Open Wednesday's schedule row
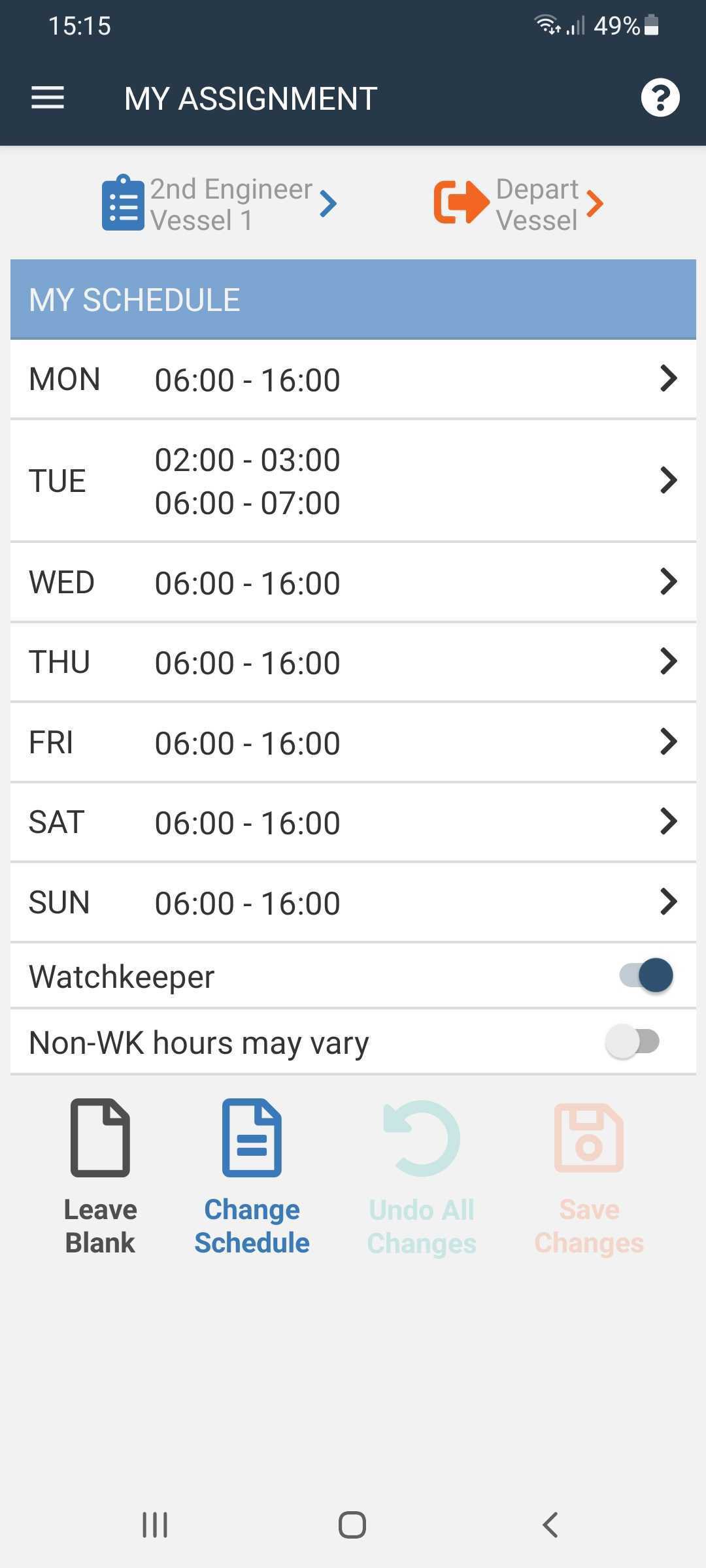This screenshot has height=1568, width=706. (x=353, y=583)
